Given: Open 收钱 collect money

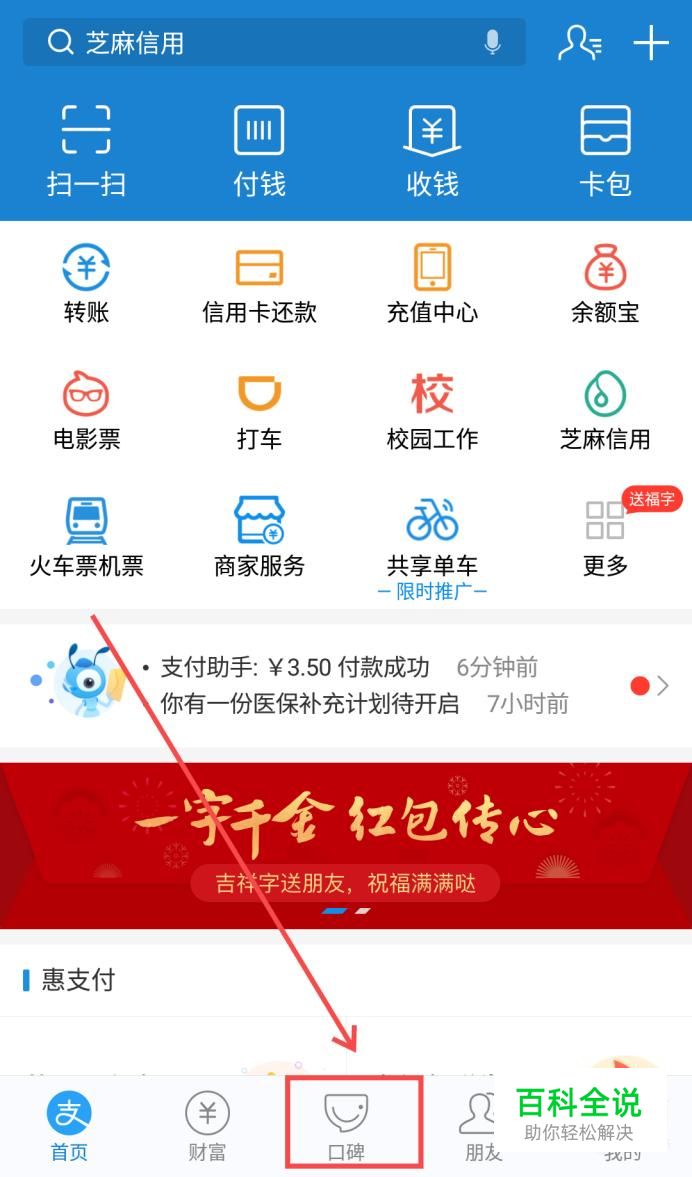Looking at the screenshot, I should [432, 150].
